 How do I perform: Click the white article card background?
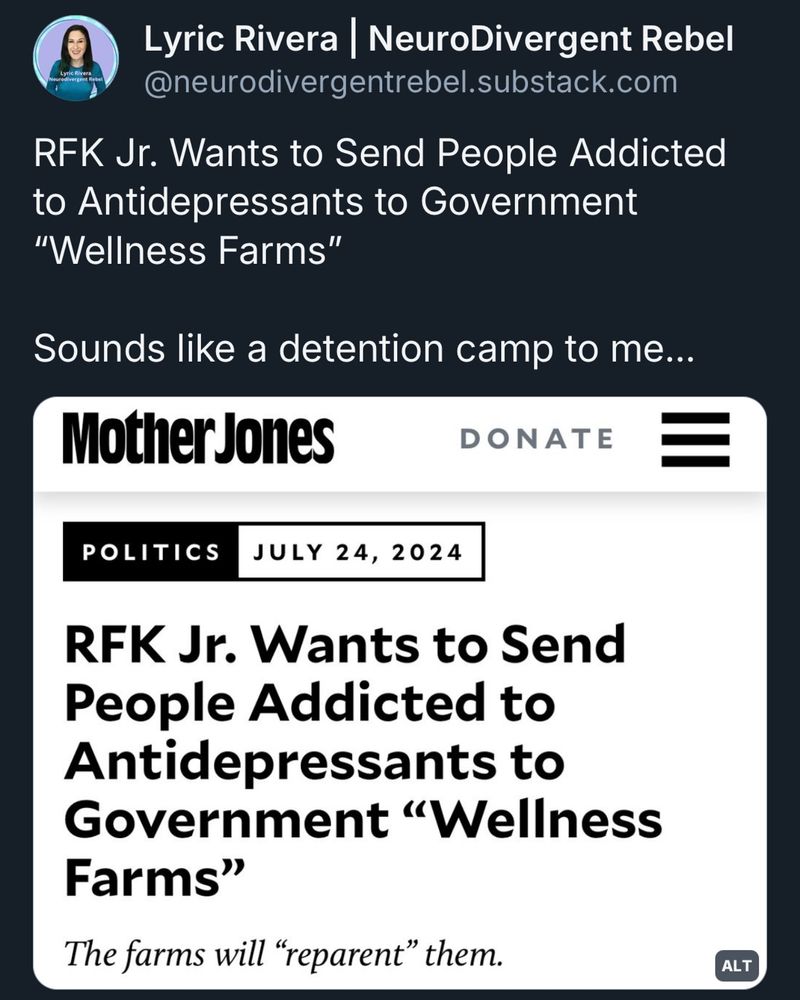pyautogui.click(x=400, y=700)
